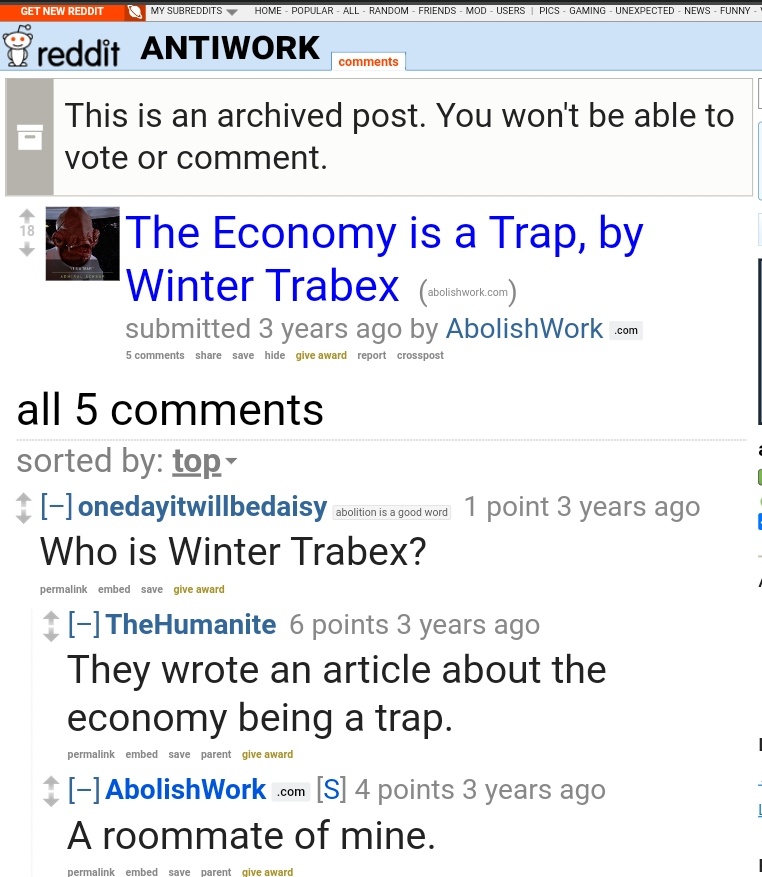Give award to the post
Screen dimensions: 762x877
coord(321,355)
